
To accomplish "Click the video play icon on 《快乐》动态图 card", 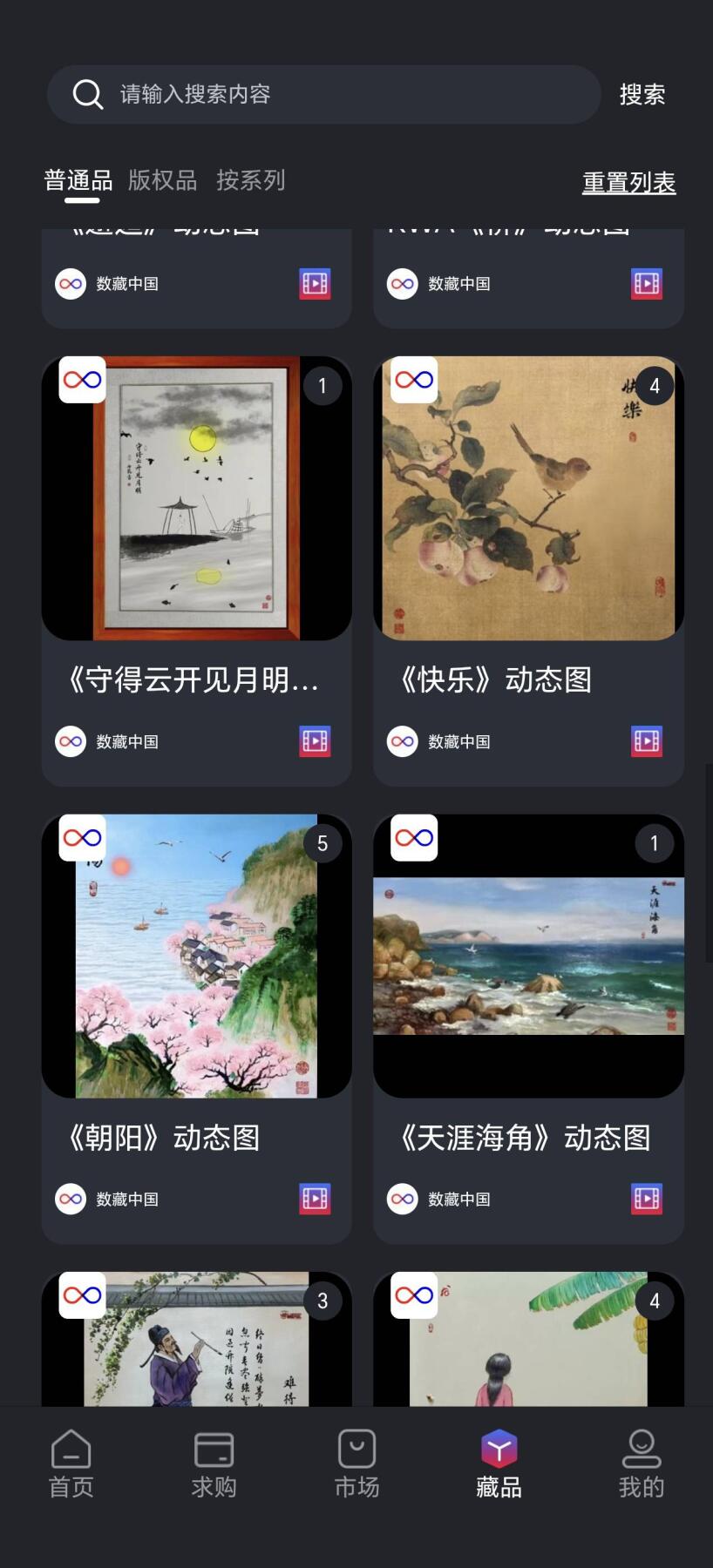I will [x=646, y=740].
